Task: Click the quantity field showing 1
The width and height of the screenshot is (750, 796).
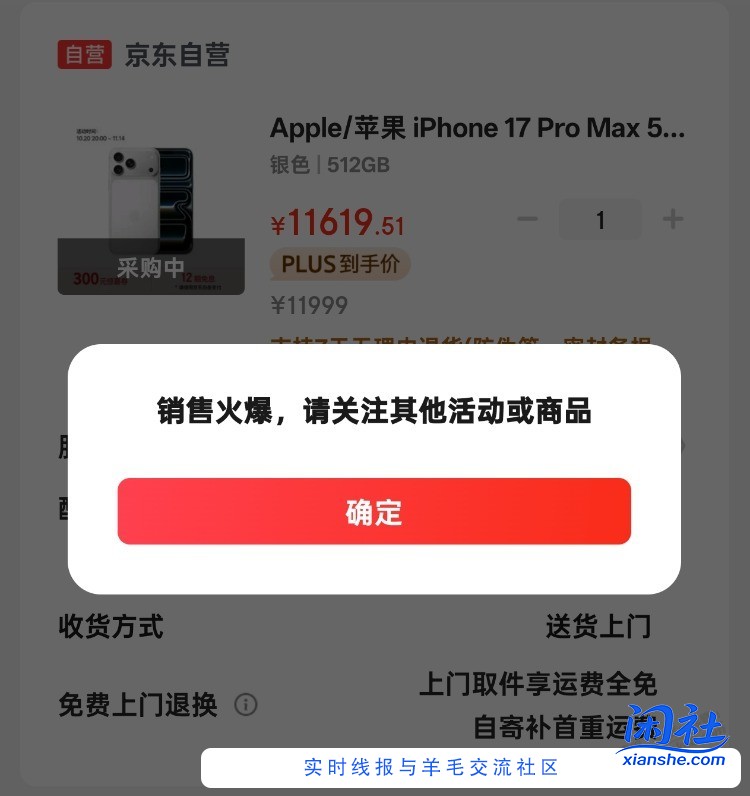Action: pos(600,218)
